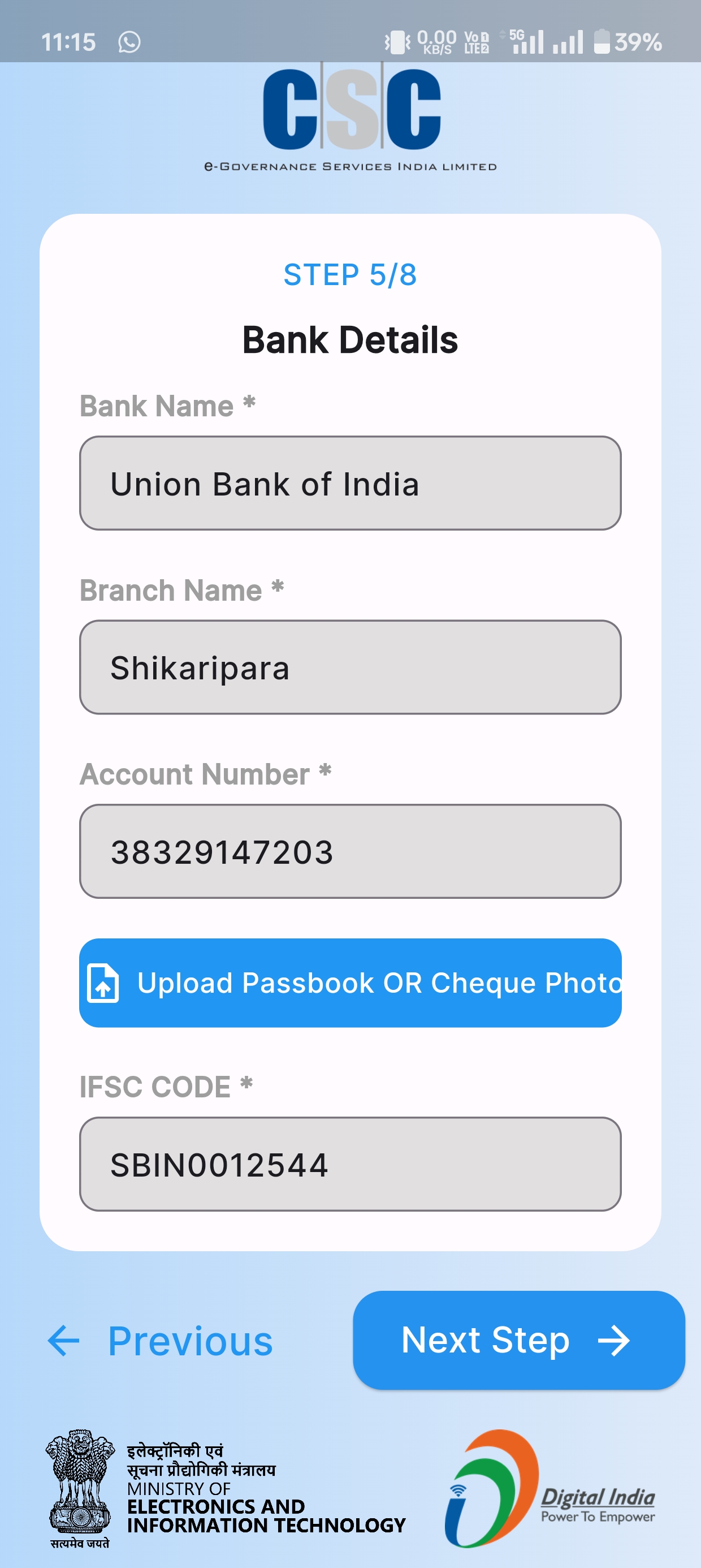Focus the IFSC CODE field
This screenshot has width=701, height=1568.
click(350, 1164)
